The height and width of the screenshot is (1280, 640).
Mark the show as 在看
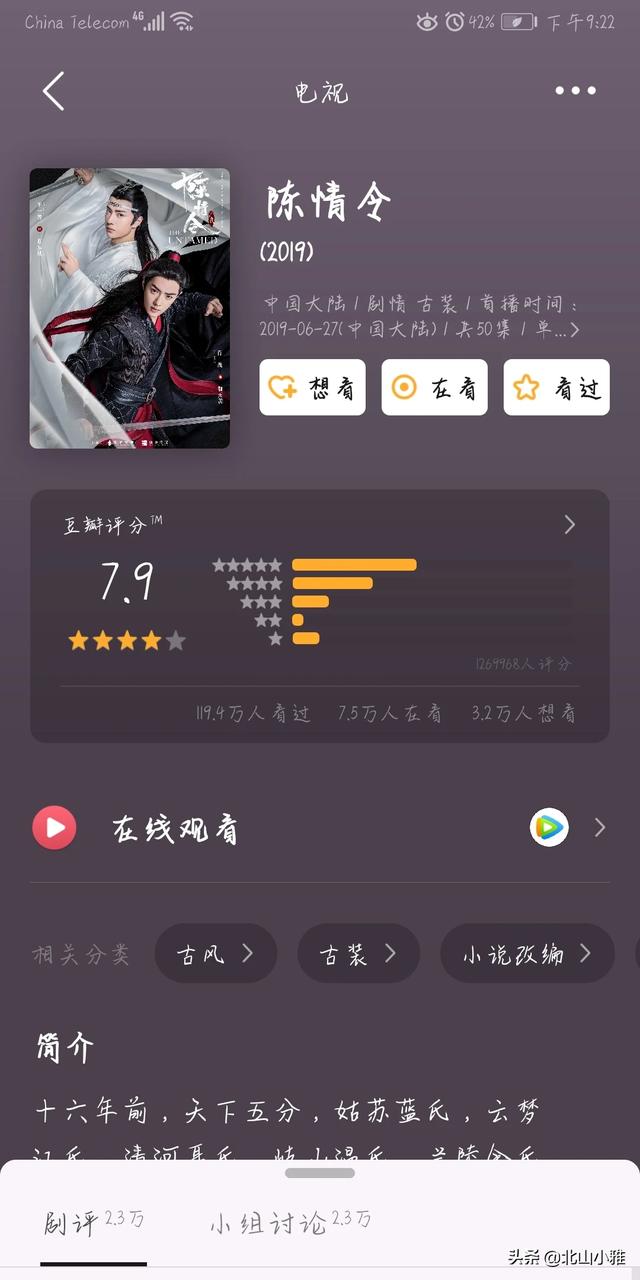(434, 387)
